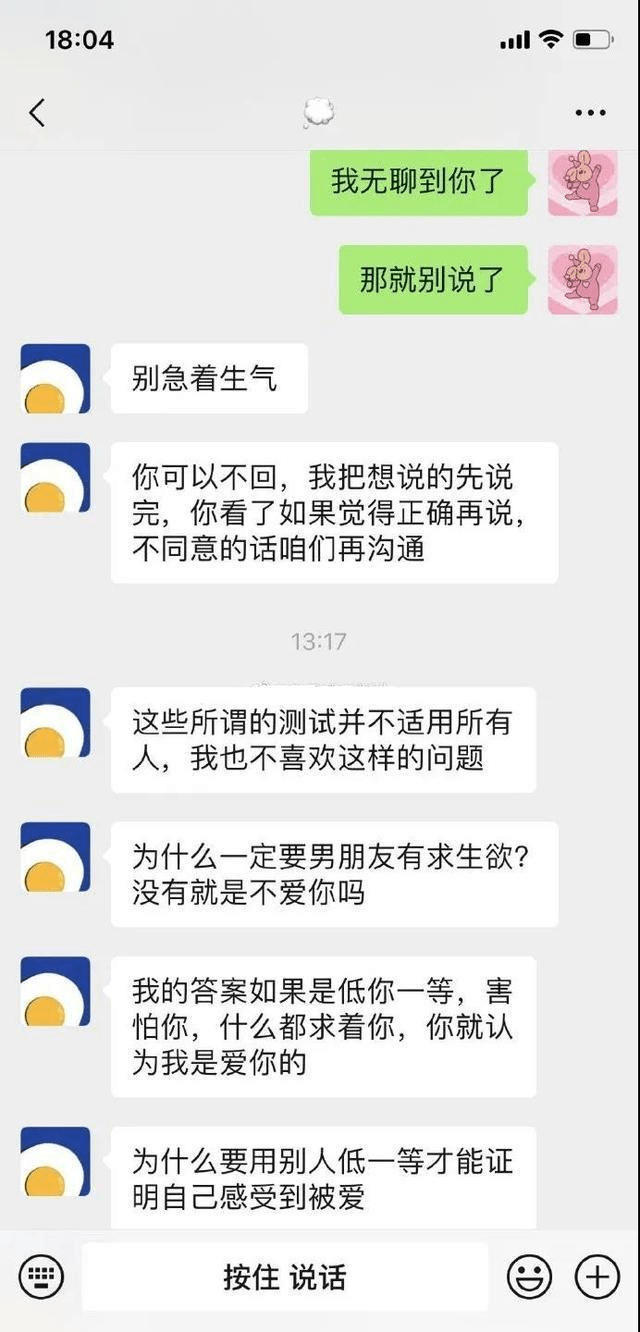
Task: Open the plus attachments menu
Action: 597,1277
